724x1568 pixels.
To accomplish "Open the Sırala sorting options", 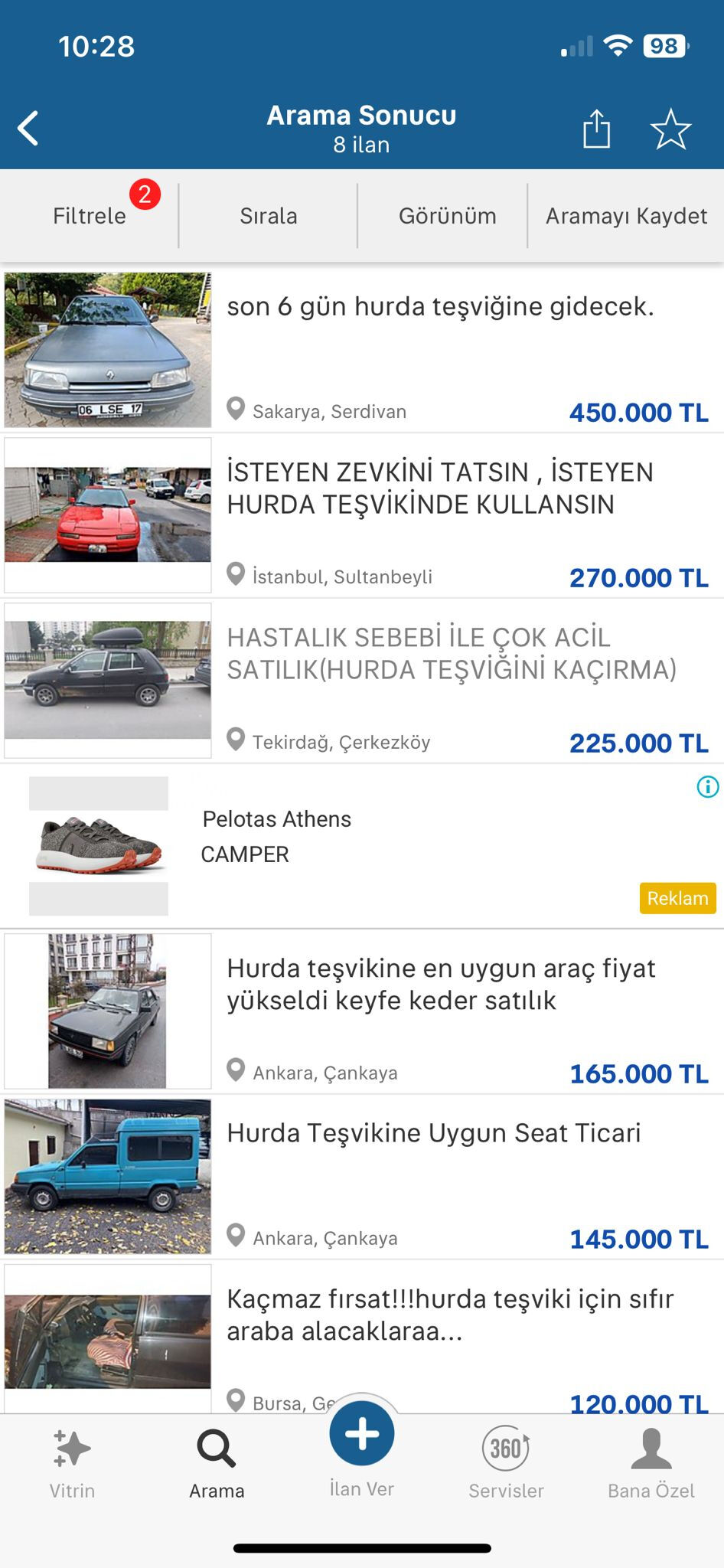I will point(269,215).
